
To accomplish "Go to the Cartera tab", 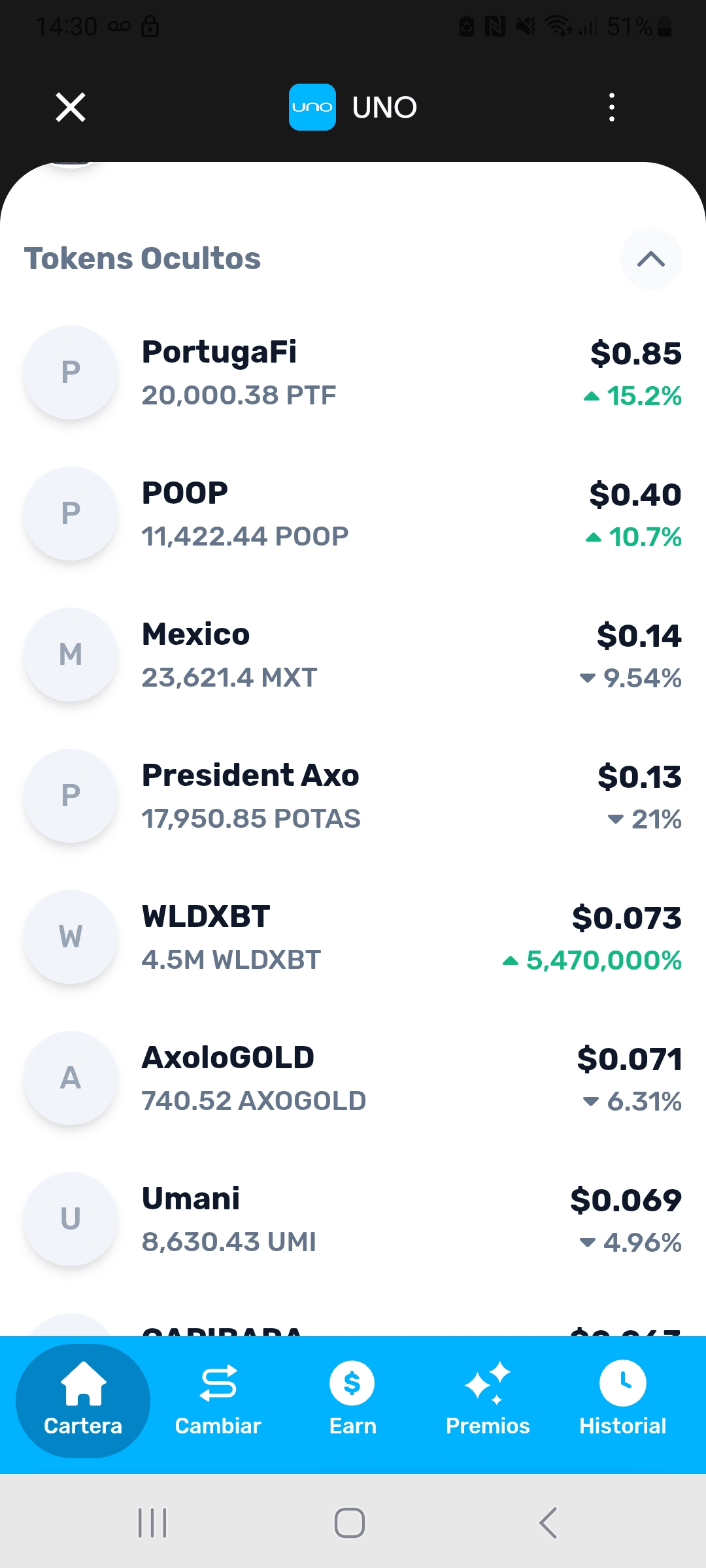I will (83, 1401).
